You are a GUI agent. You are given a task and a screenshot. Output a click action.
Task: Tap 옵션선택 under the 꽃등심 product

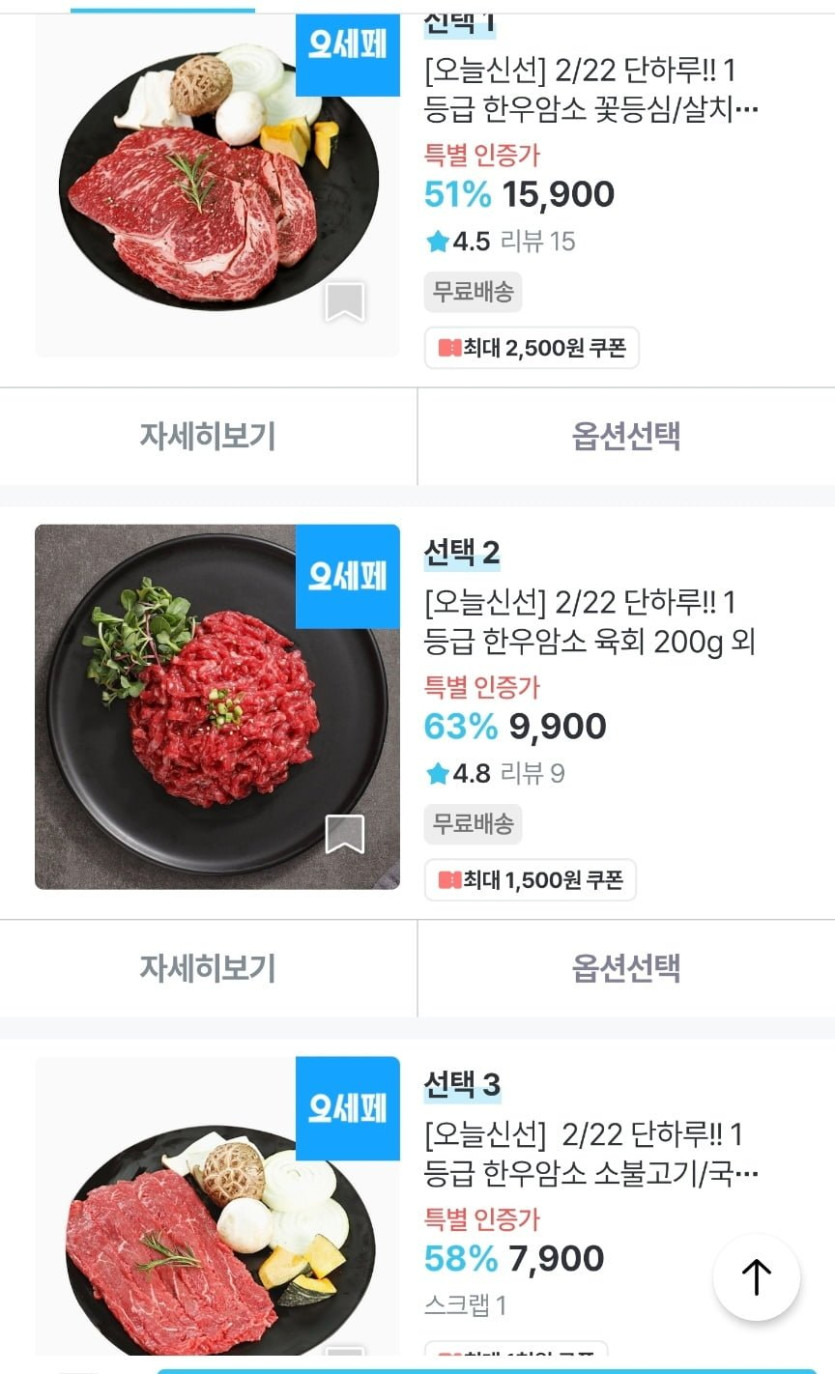click(626, 437)
